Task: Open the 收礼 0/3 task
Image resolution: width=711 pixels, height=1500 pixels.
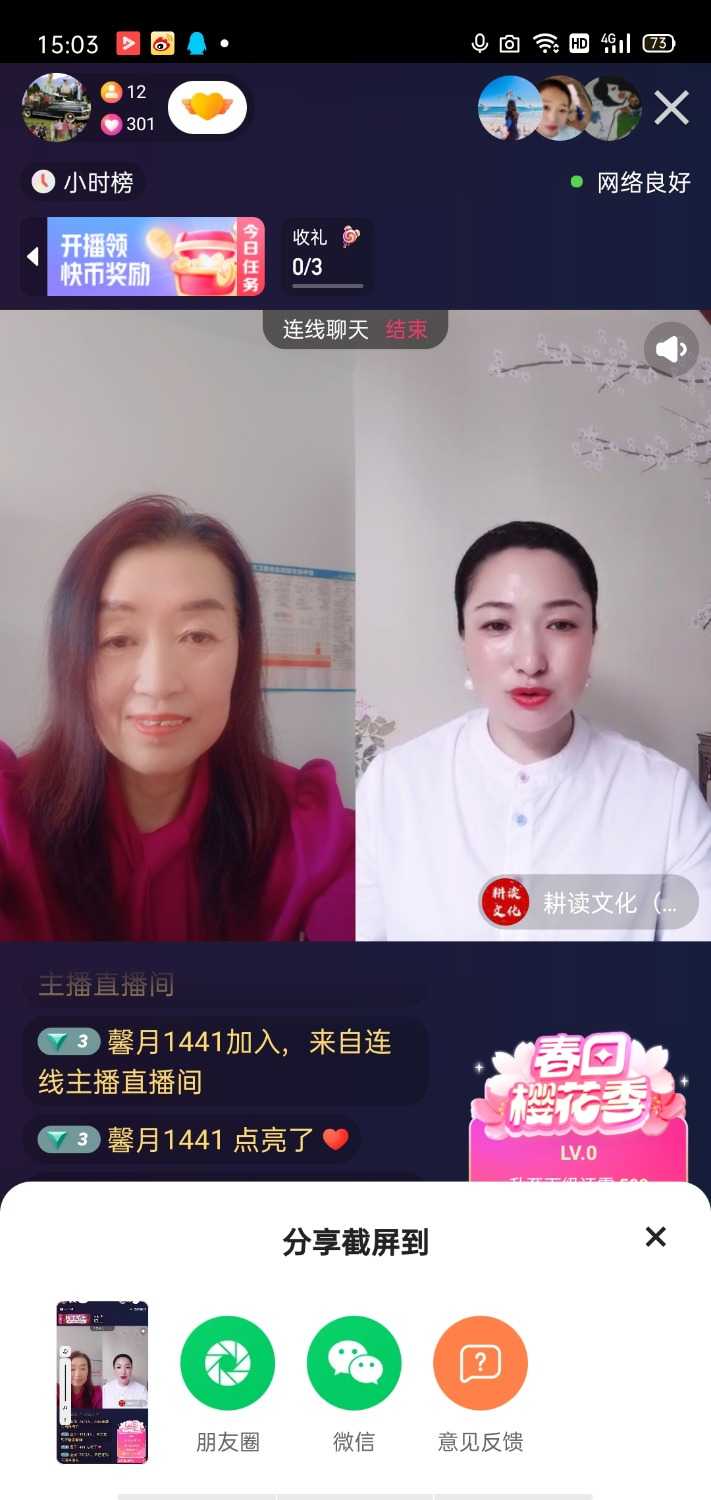Action: coord(327,256)
